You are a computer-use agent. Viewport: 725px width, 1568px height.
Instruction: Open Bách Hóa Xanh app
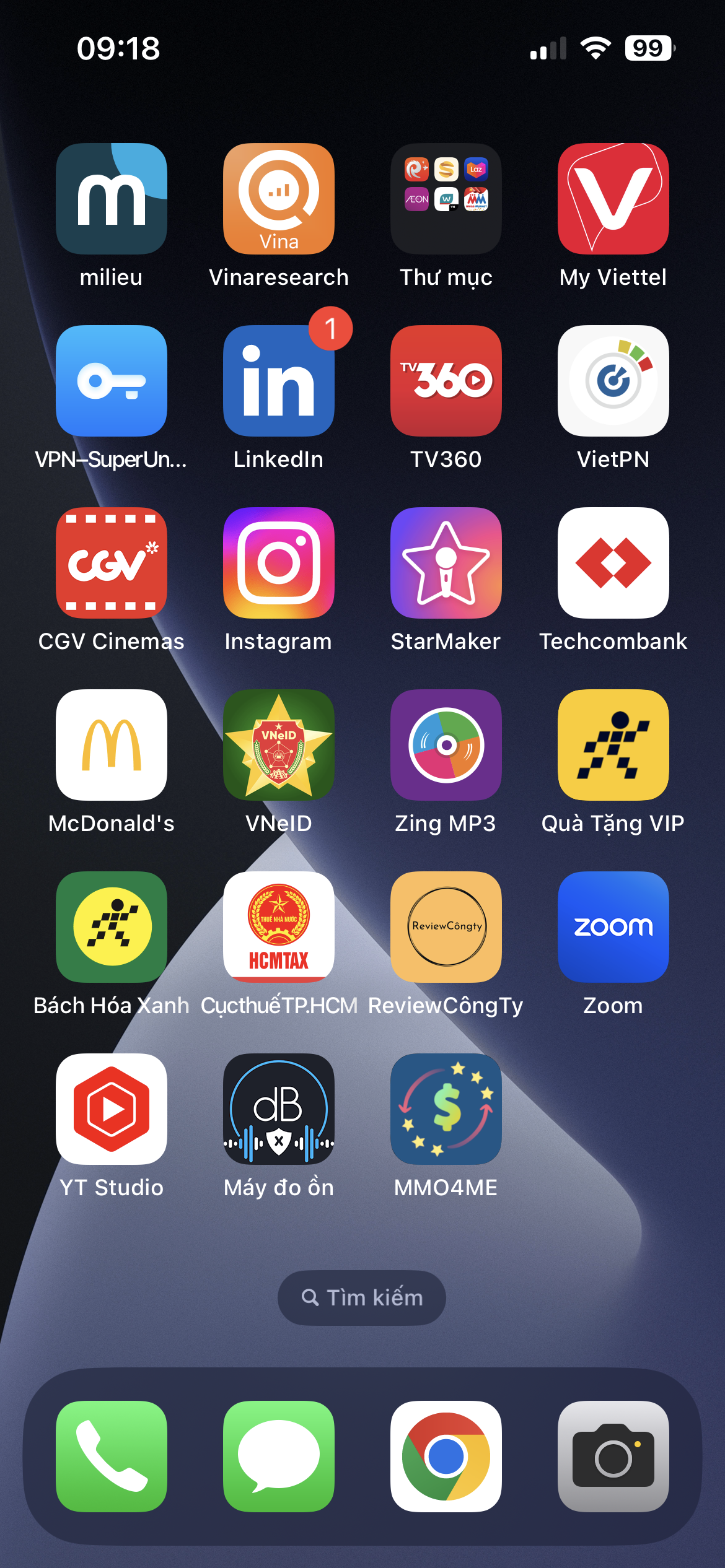point(112,927)
